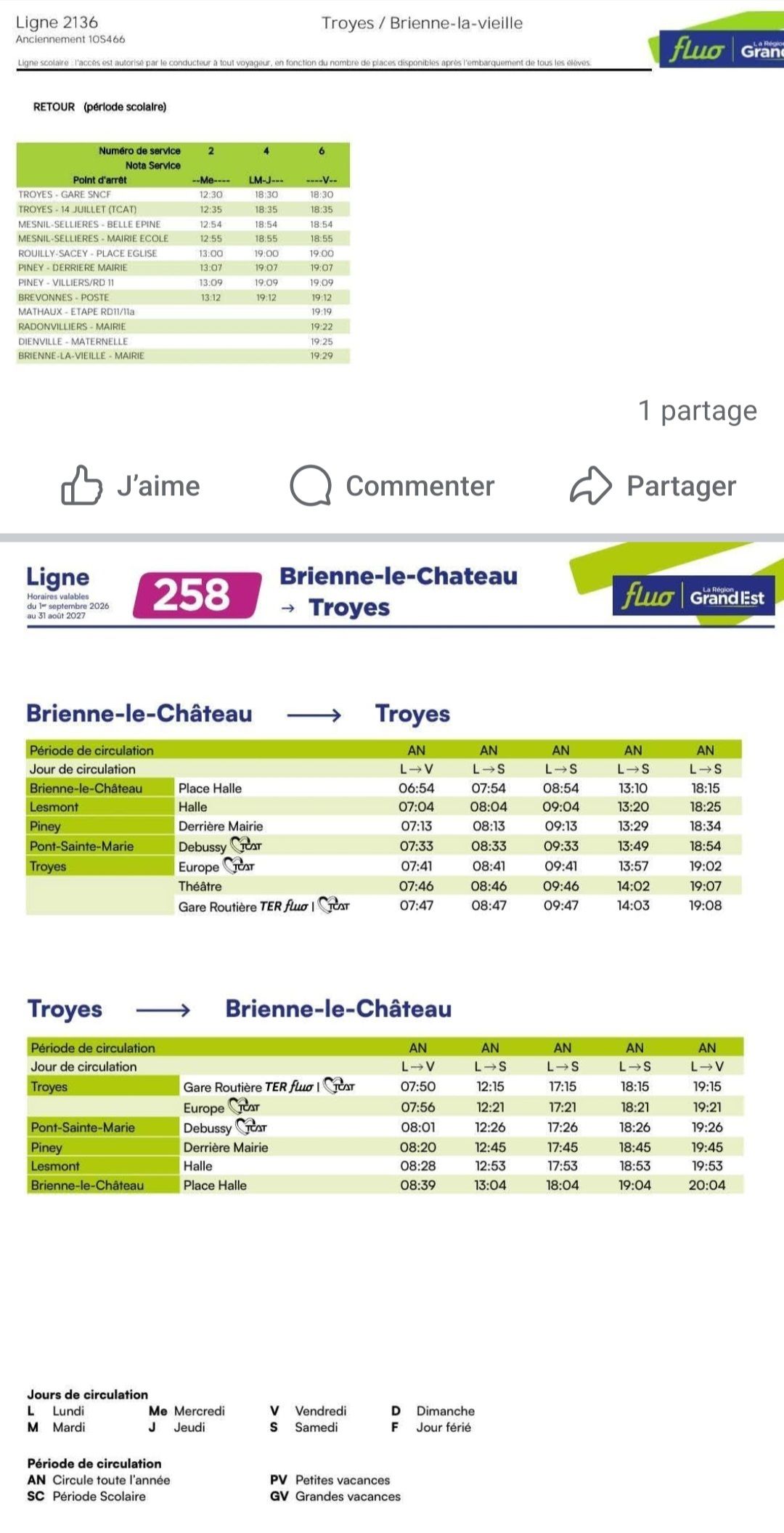Tap Commenter to write a comment
The width and height of the screenshot is (784, 1533).
392,485
